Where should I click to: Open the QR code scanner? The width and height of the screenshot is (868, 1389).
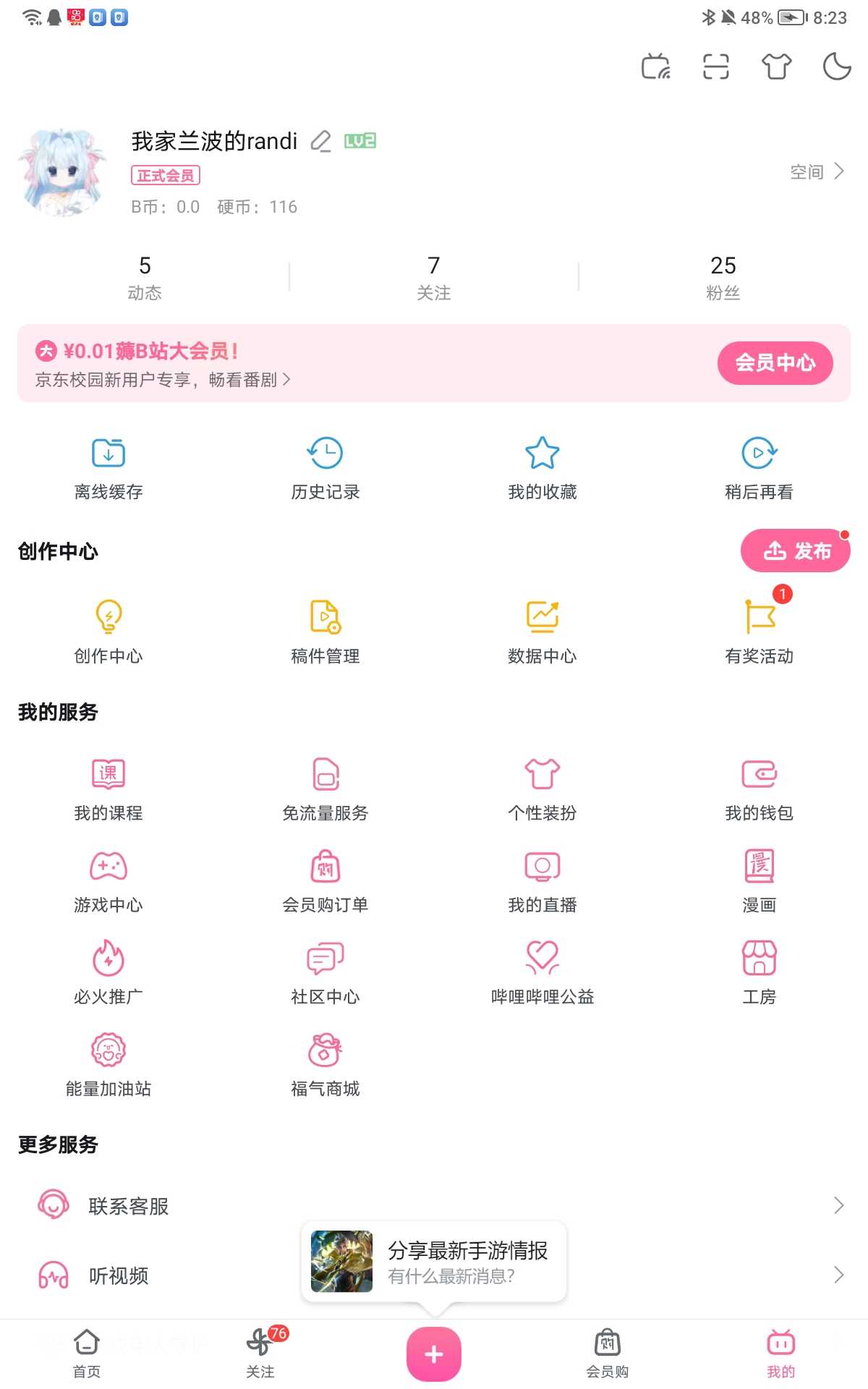[x=716, y=67]
